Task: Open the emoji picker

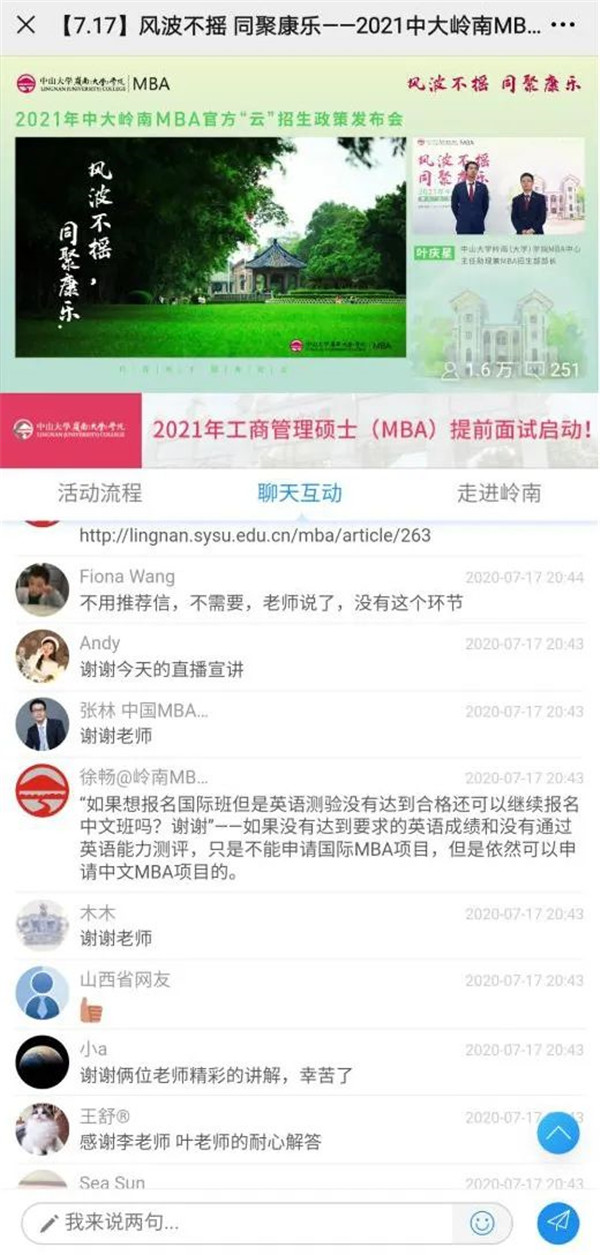Action: pyautogui.click(x=483, y=1223)
